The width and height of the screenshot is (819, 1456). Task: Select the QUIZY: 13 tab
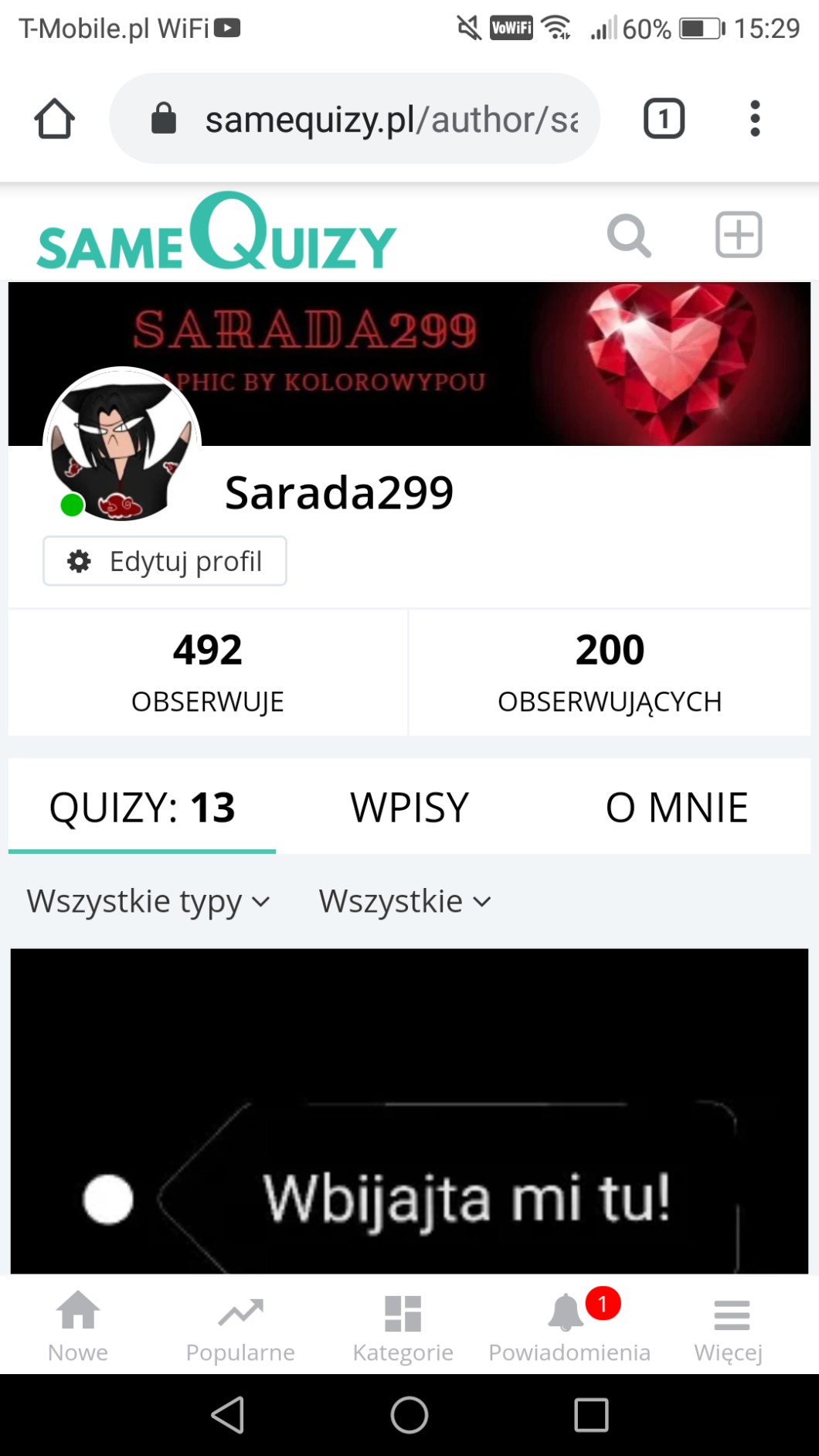coord(142,808)
